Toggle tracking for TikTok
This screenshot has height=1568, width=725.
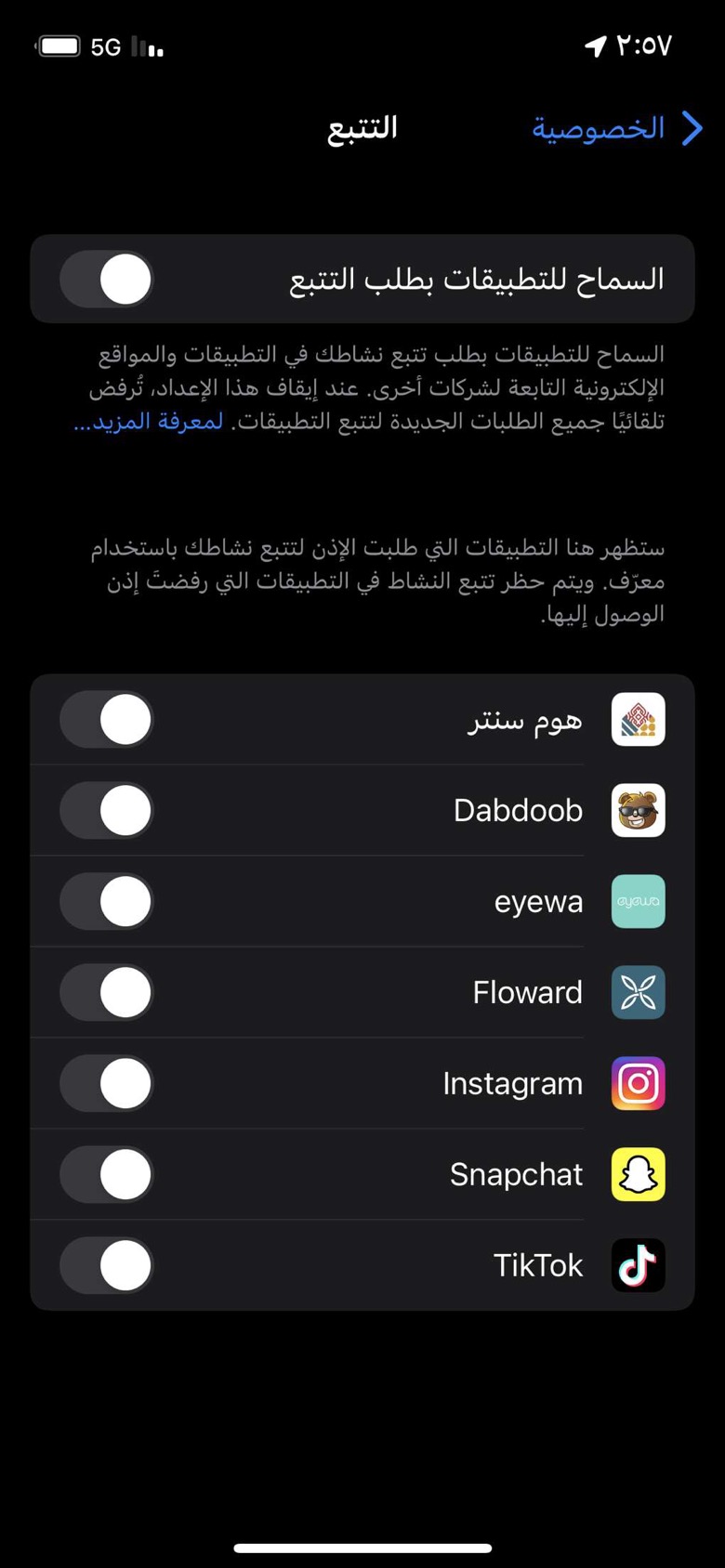(107, 1266)
